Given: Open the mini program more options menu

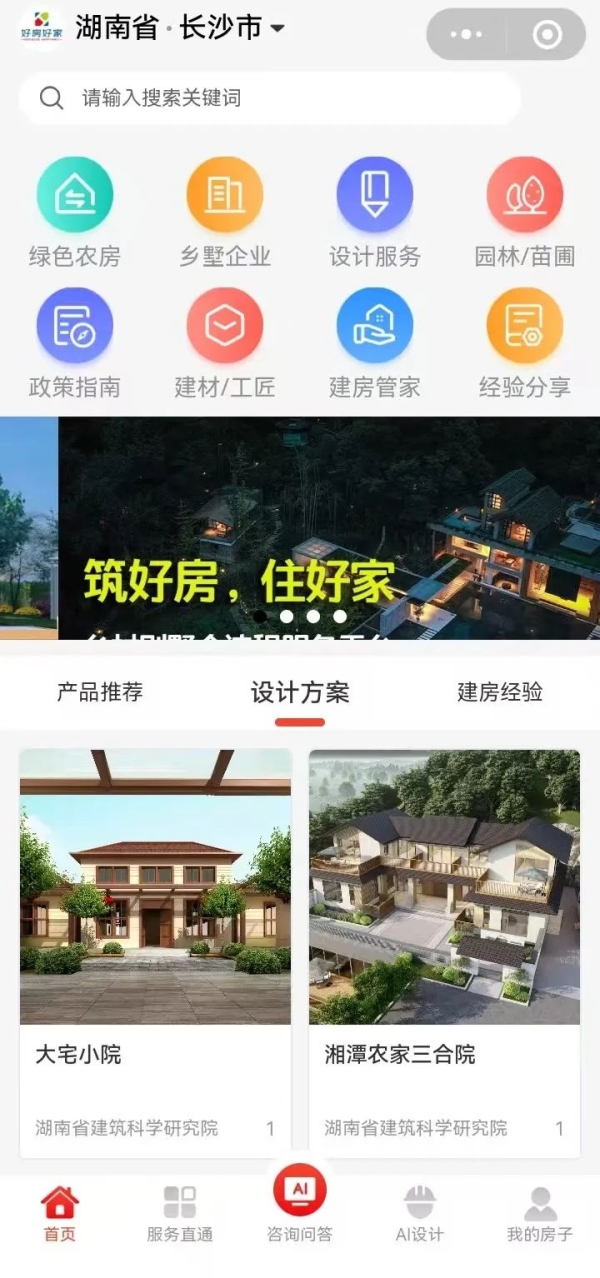Looking at the screenshot, I should coord(466,35).
